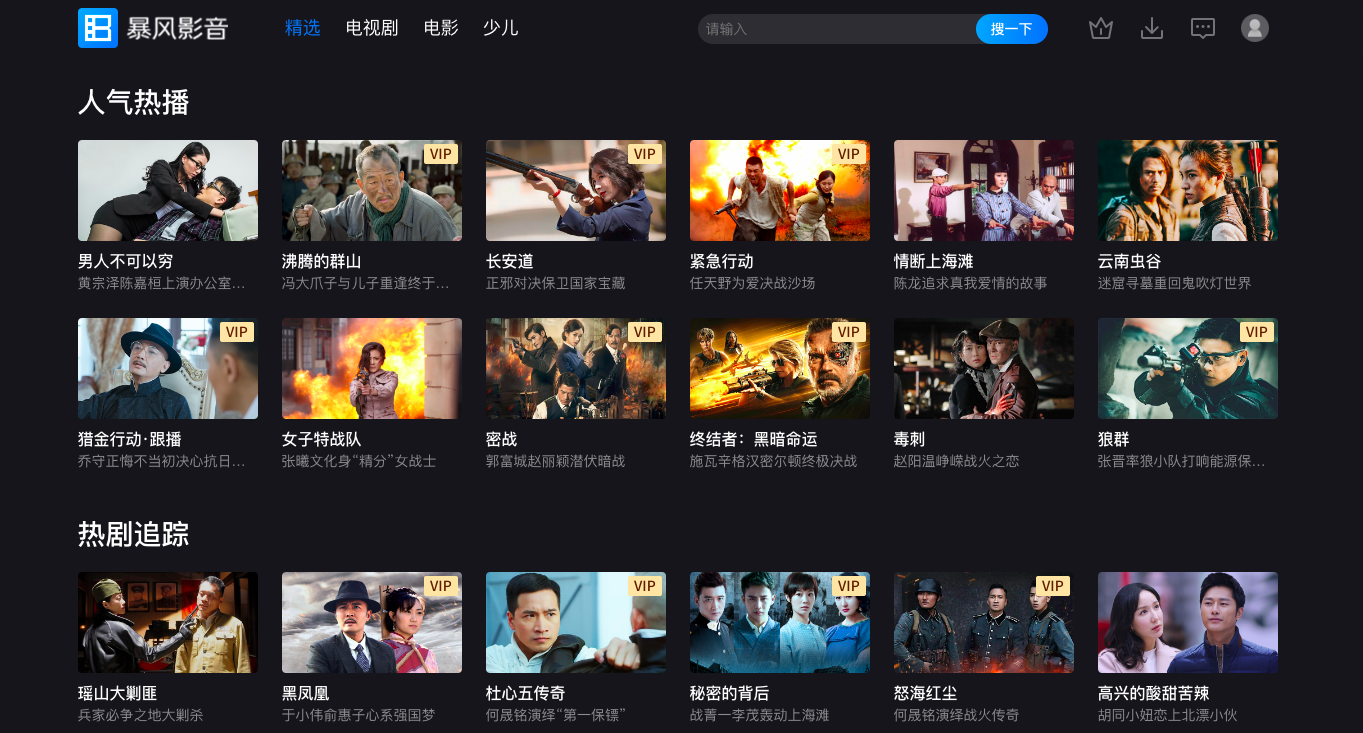Switch to the 少儿 tab
1363x733 pixels.
pyautogui.click(x=500, y=28)
